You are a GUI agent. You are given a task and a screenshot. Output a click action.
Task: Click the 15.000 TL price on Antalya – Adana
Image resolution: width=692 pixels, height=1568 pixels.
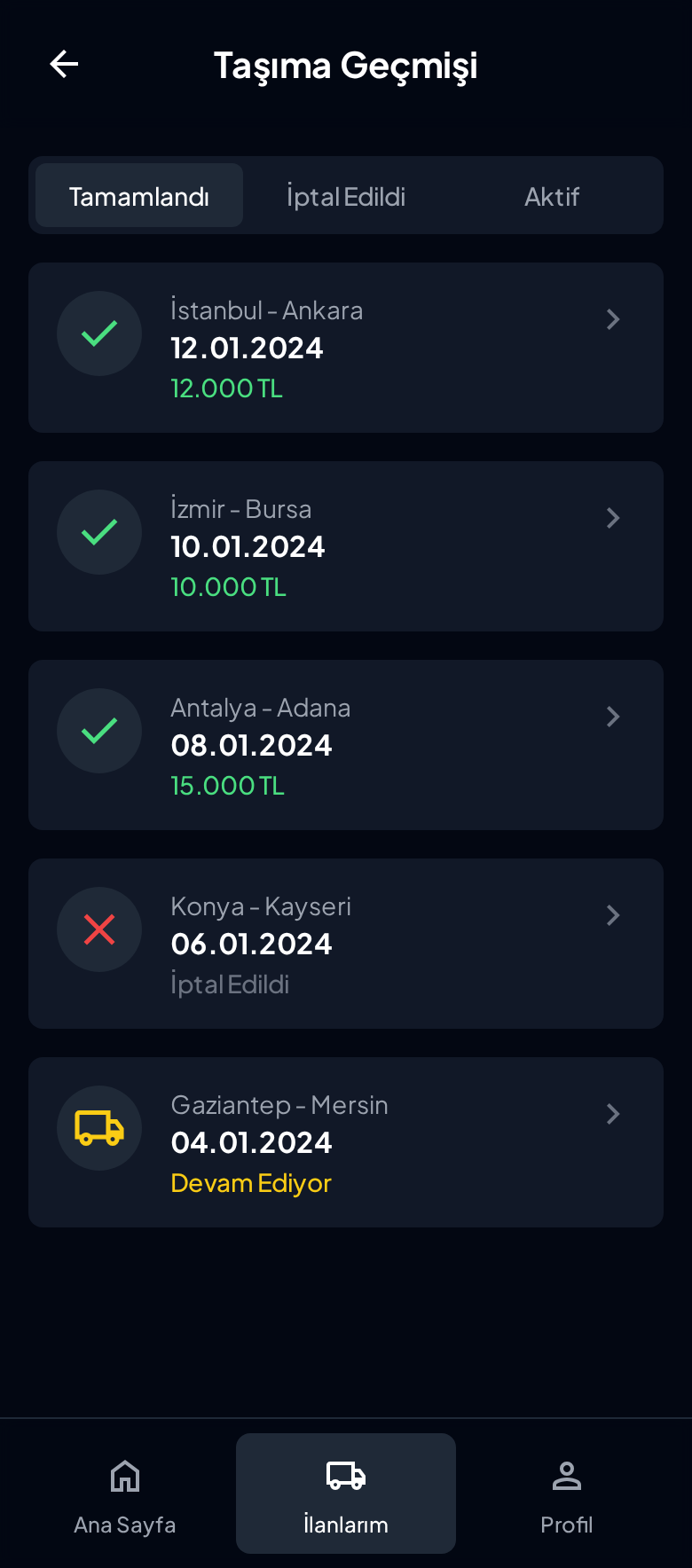[227, 786]
